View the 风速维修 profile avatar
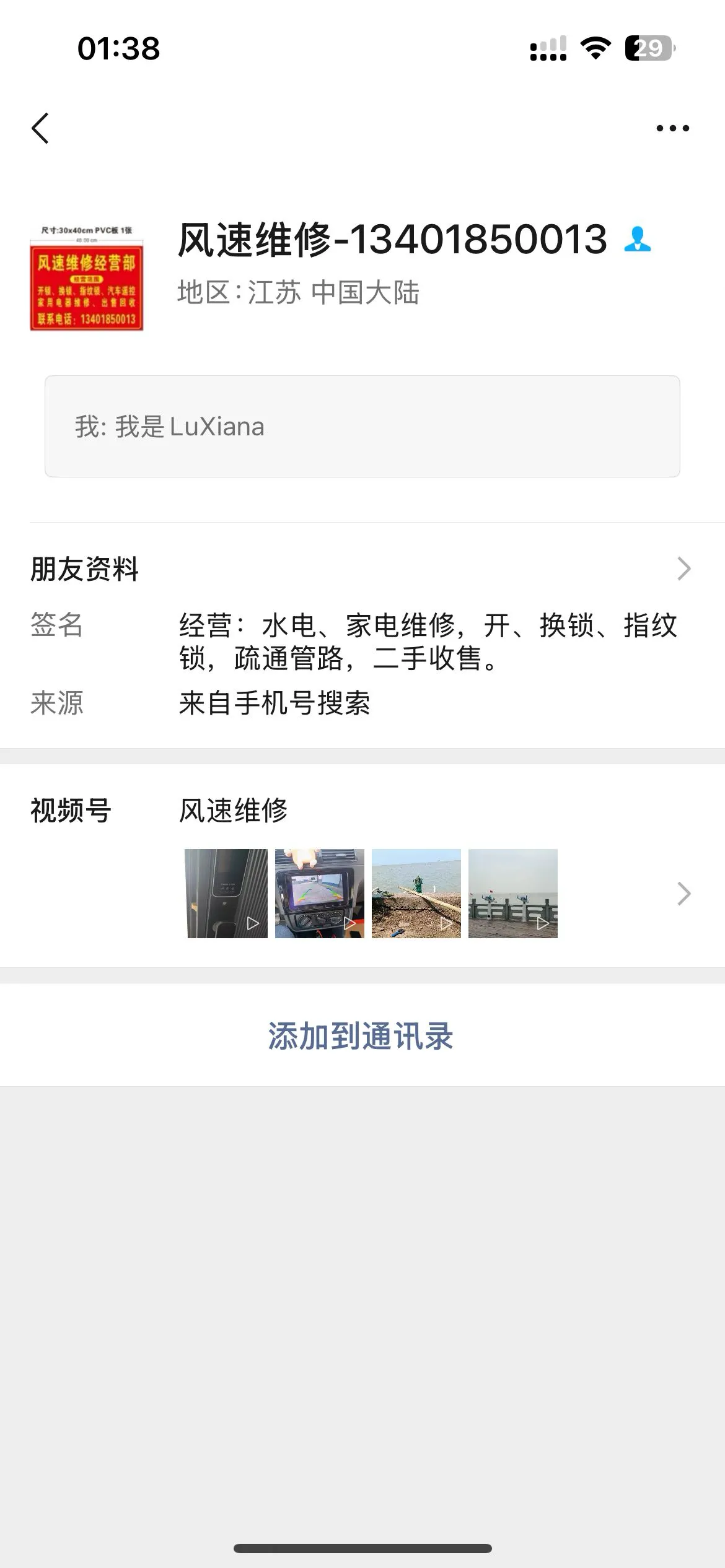This screenshot has width=725, height=1568. click(87, 277)
